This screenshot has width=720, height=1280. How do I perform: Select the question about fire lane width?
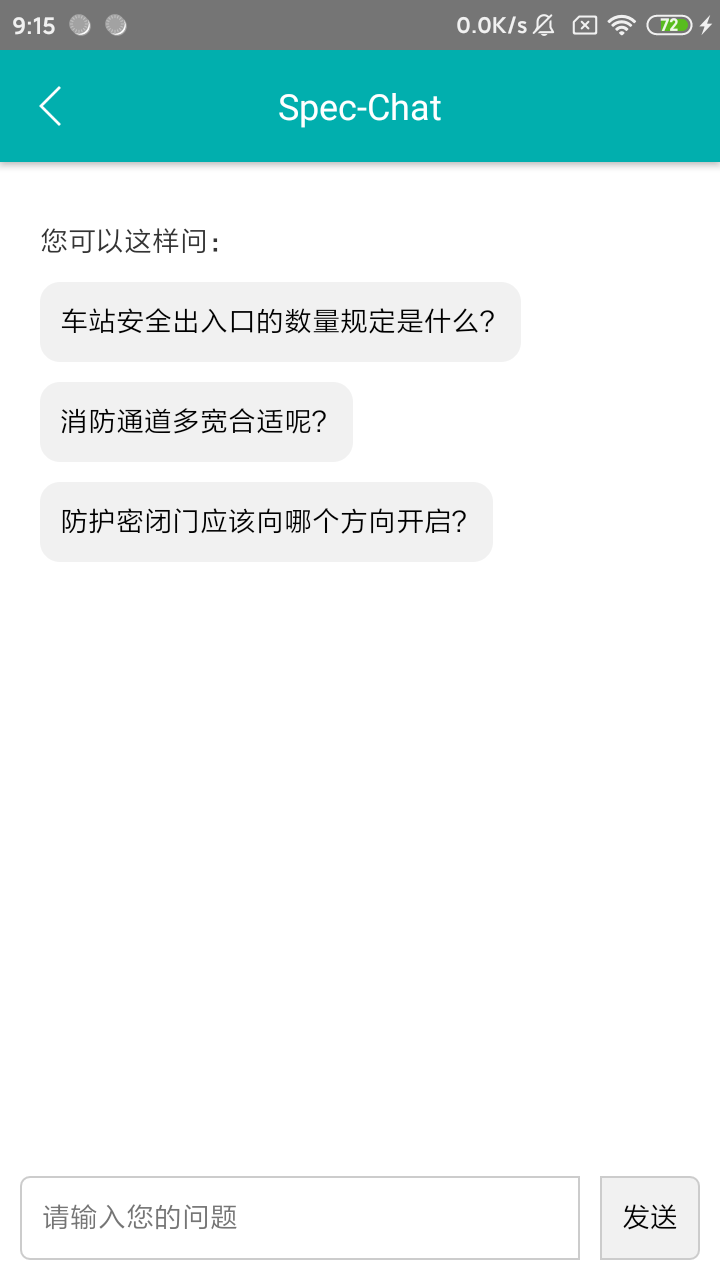[x=196, y=421]
